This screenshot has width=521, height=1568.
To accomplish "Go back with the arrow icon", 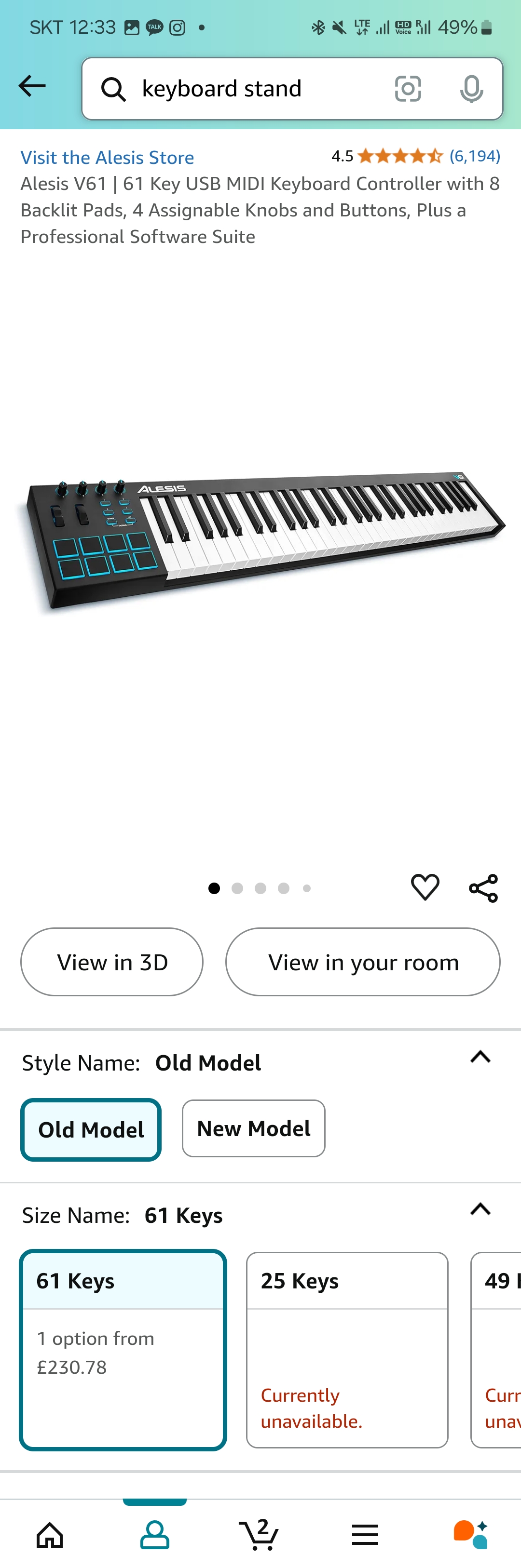I will pos(32,86).
